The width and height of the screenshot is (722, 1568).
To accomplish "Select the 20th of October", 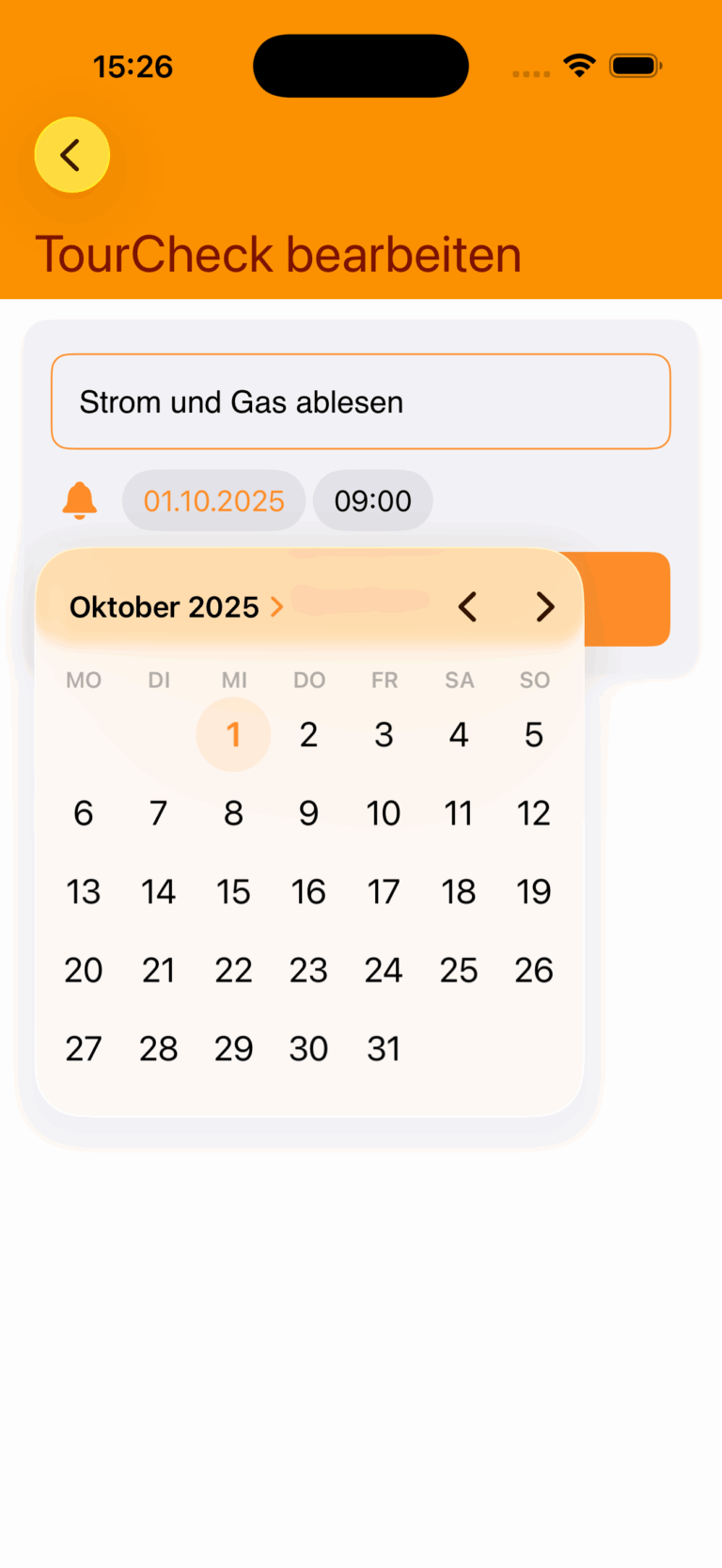I will [84, 970].
